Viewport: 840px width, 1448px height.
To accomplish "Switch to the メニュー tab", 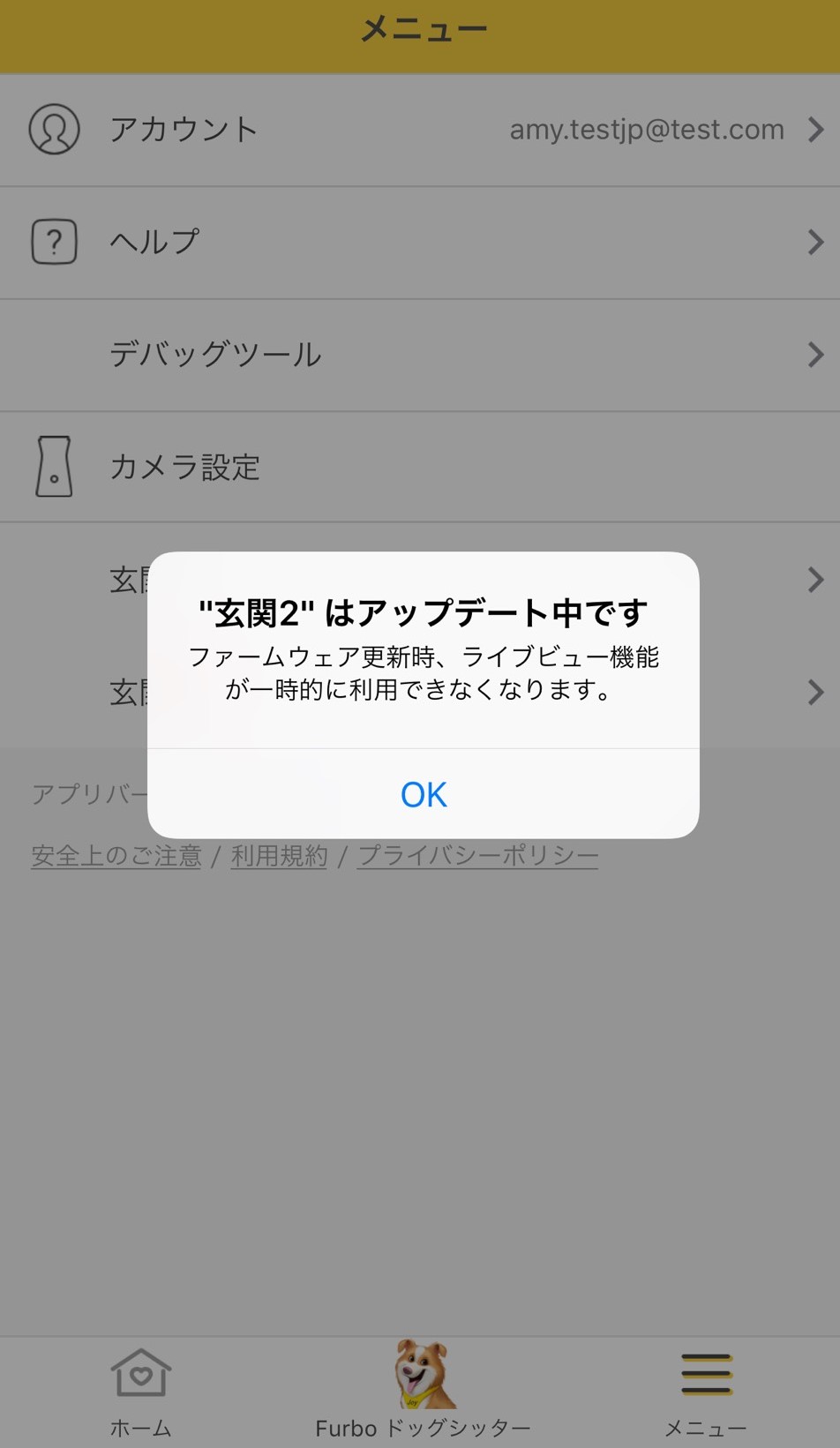I will pyautogui.click(x=705, y=1392).
